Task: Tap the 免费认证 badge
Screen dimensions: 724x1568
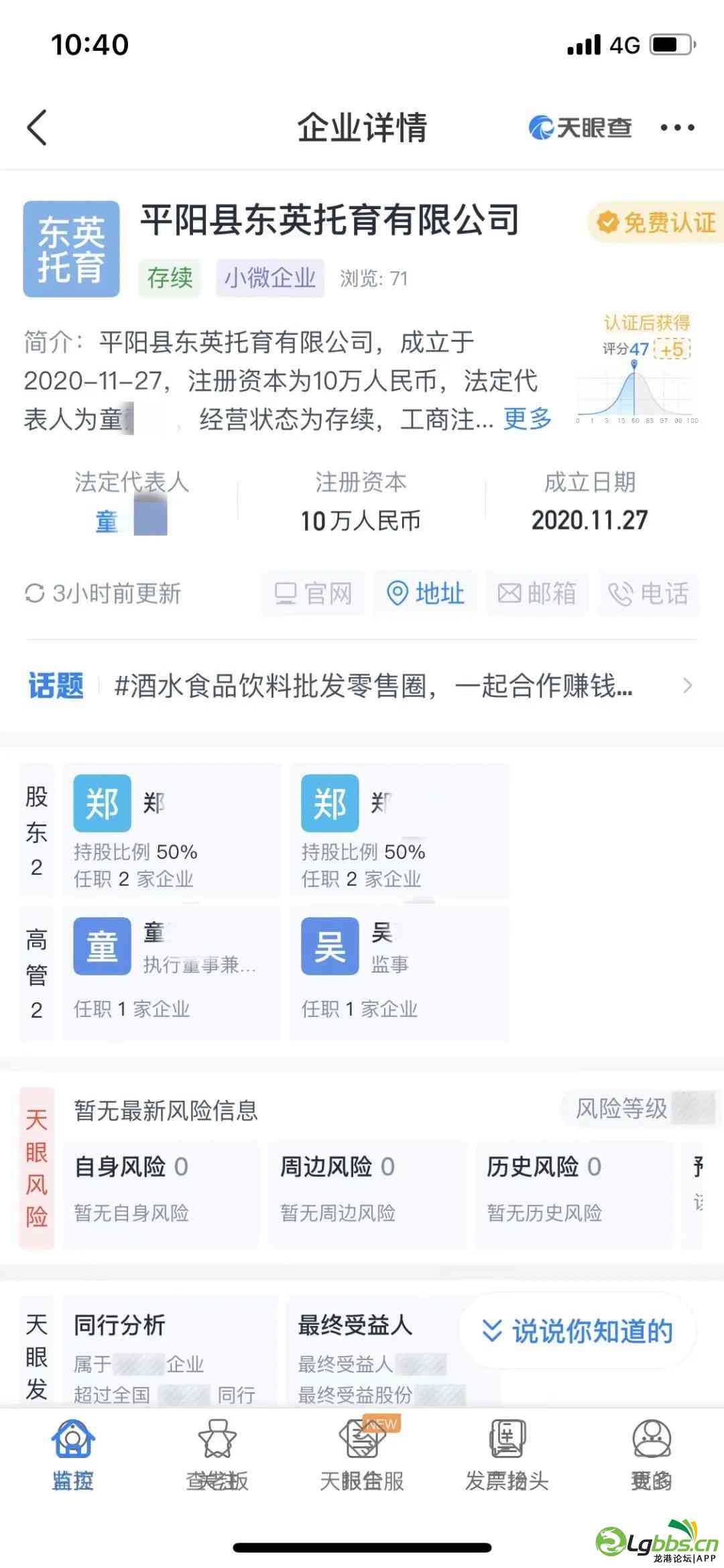Action: click(657, 223)
